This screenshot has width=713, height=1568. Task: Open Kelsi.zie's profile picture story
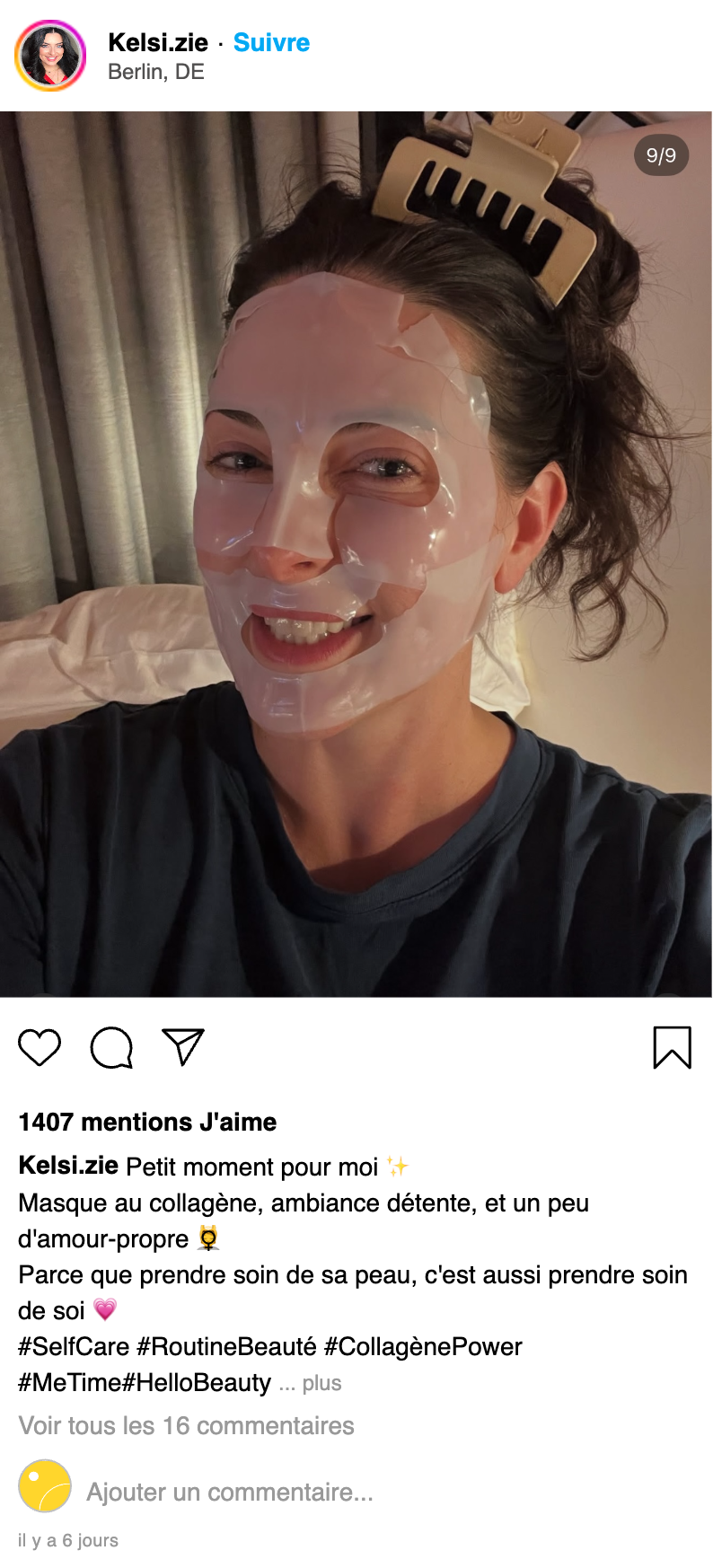pyautogui.click(x=50, y=56)
